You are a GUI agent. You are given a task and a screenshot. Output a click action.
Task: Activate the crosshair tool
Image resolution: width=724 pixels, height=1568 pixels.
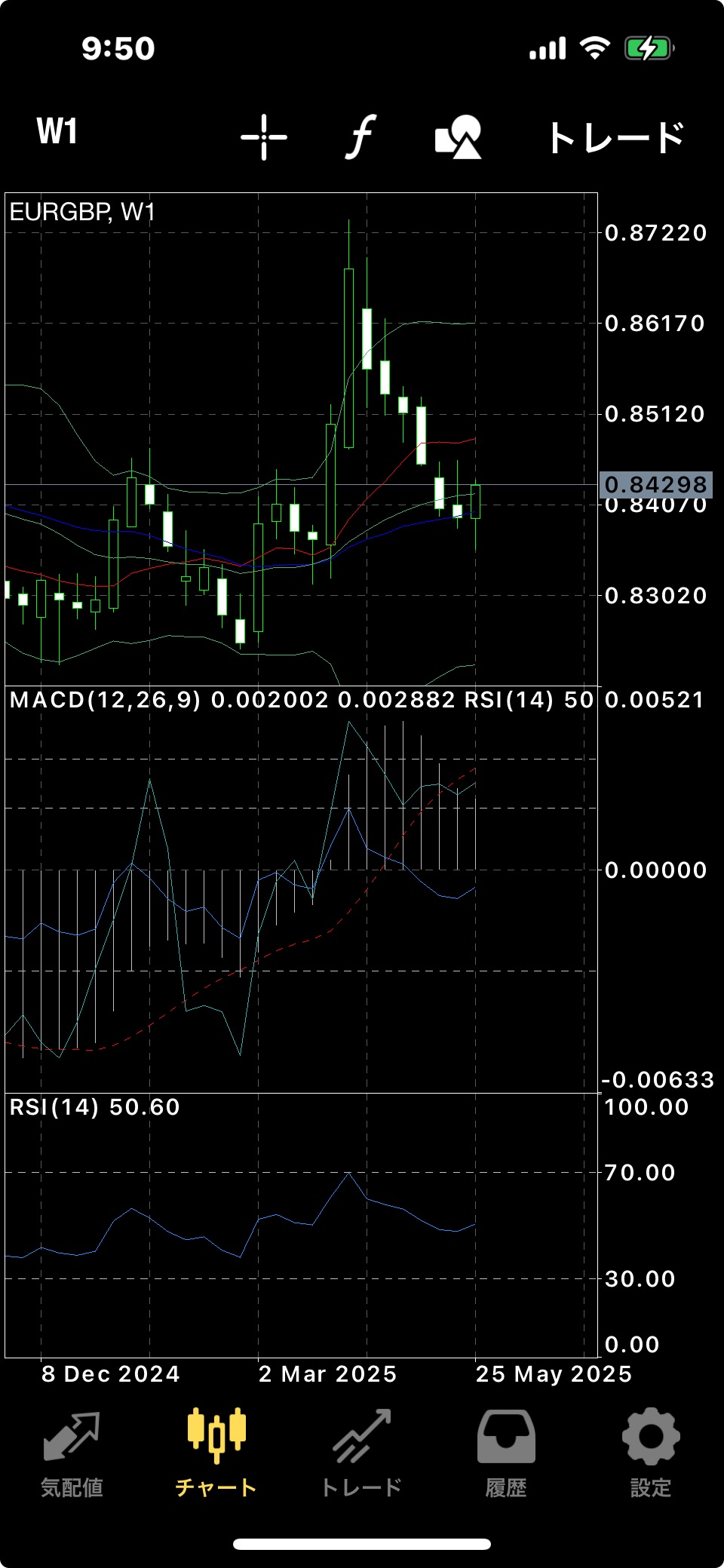[264, 137]
